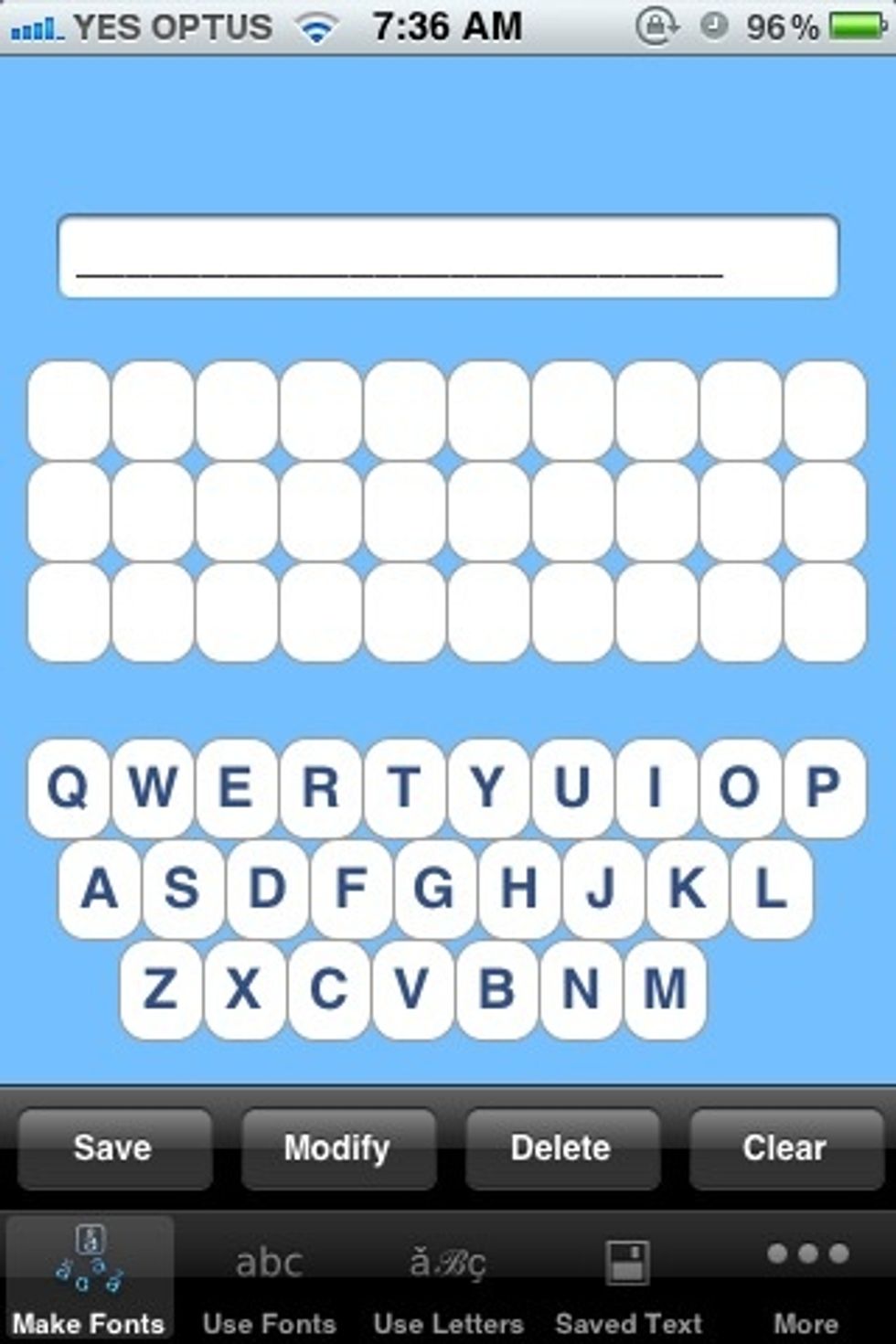Image resolution: width=896 pixels, height=1344 pixels.
Task: Save the current font
Action: [113, 1148]
